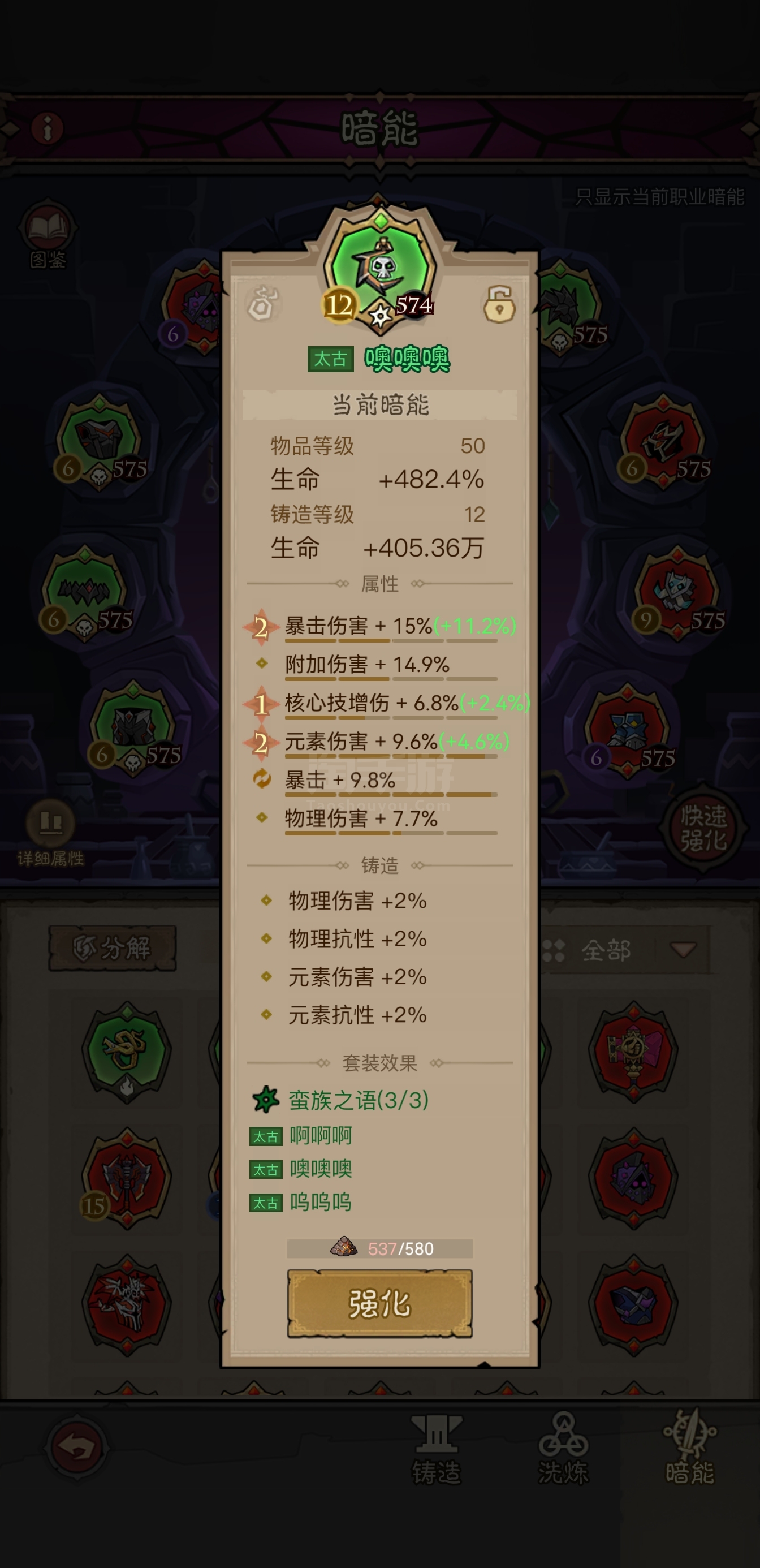Select the red axe item marked 15
Viewport: 760px width, 1568px height.
tap(127, 1179)
